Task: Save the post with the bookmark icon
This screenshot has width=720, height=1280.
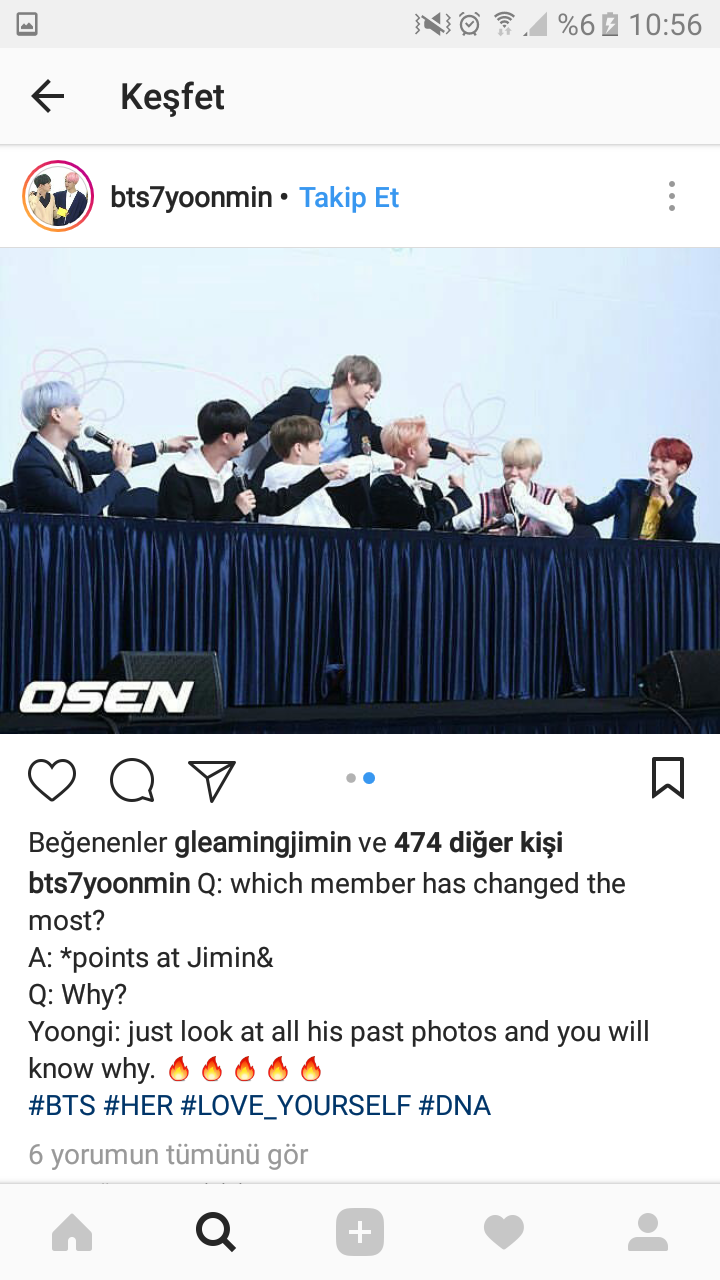Action: coord(667,778)
